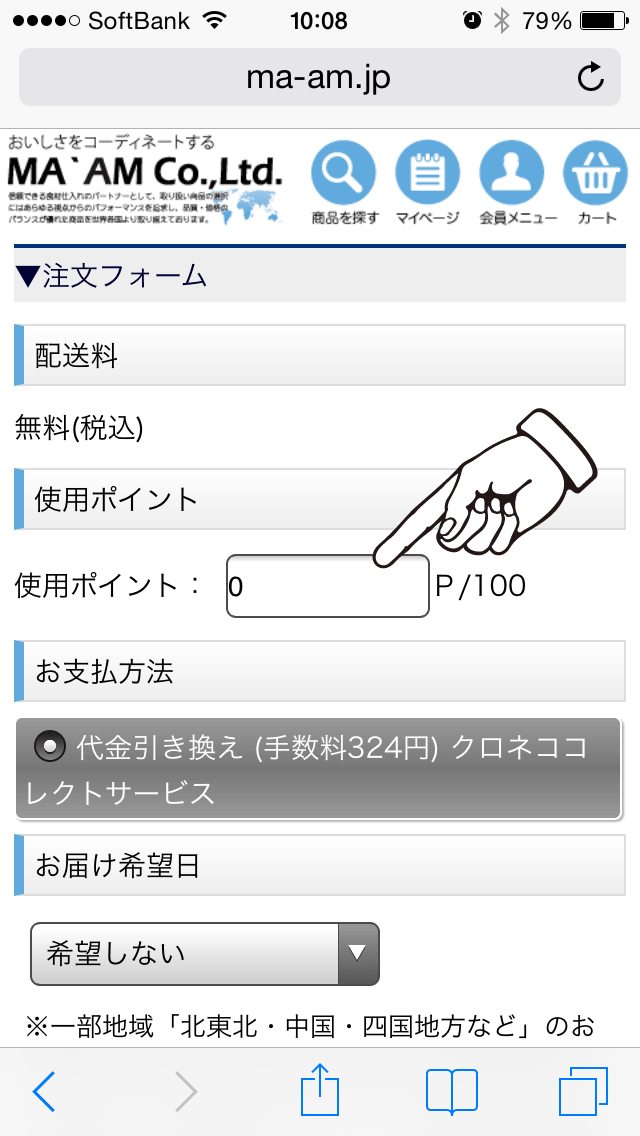This screenshot has height=1136, width=640.
Task: Go back to the previous page
Action: (x=43, y=1091)
